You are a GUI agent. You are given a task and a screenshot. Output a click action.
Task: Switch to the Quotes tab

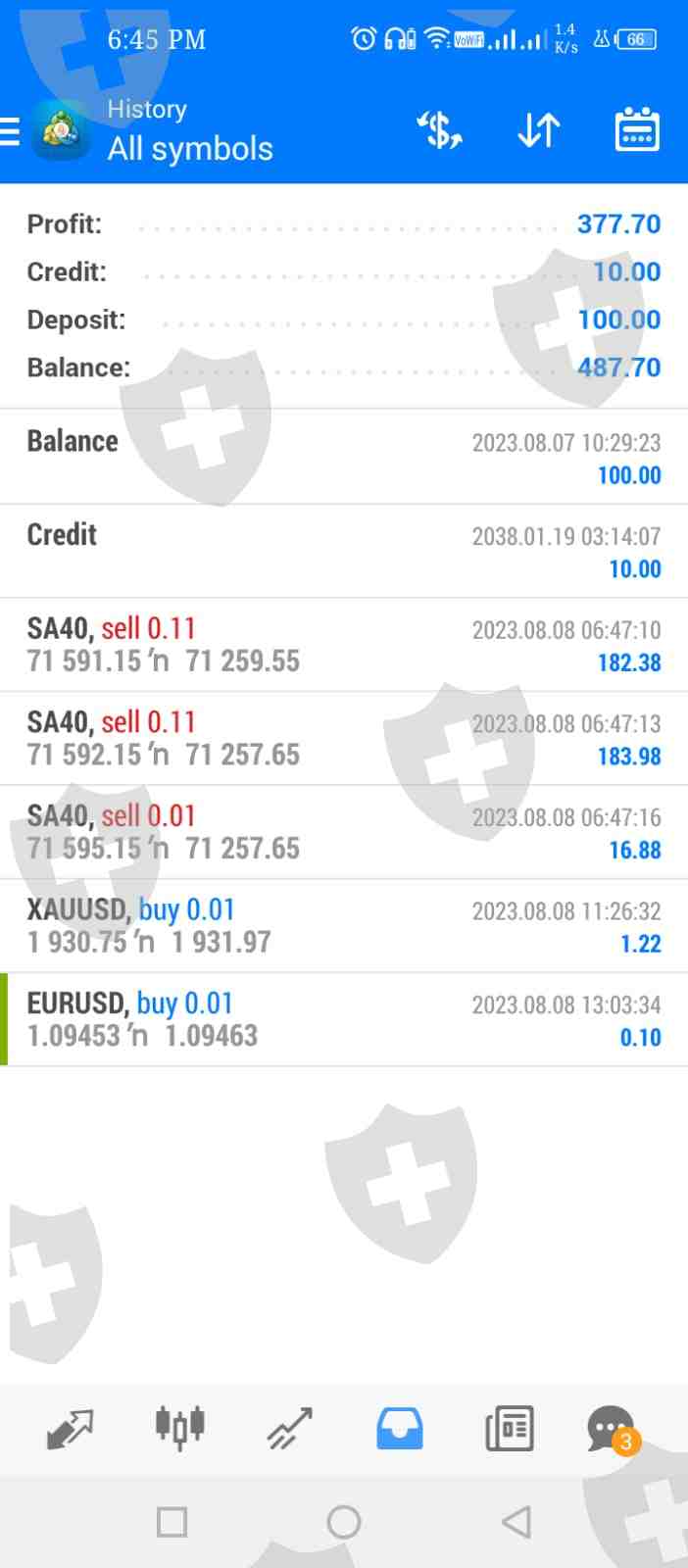[70, 1429]
